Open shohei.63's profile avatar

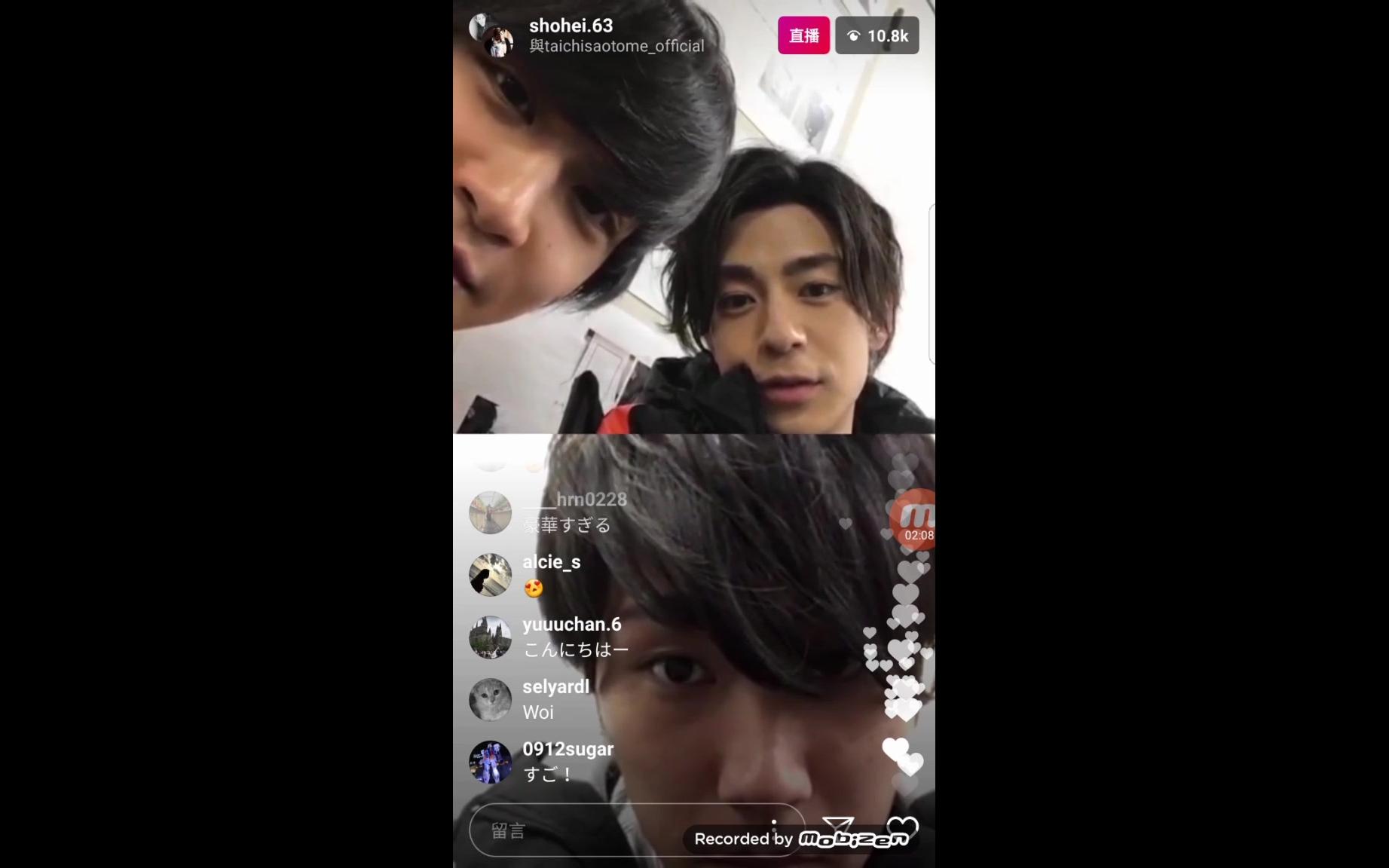[x=491, y=35]
